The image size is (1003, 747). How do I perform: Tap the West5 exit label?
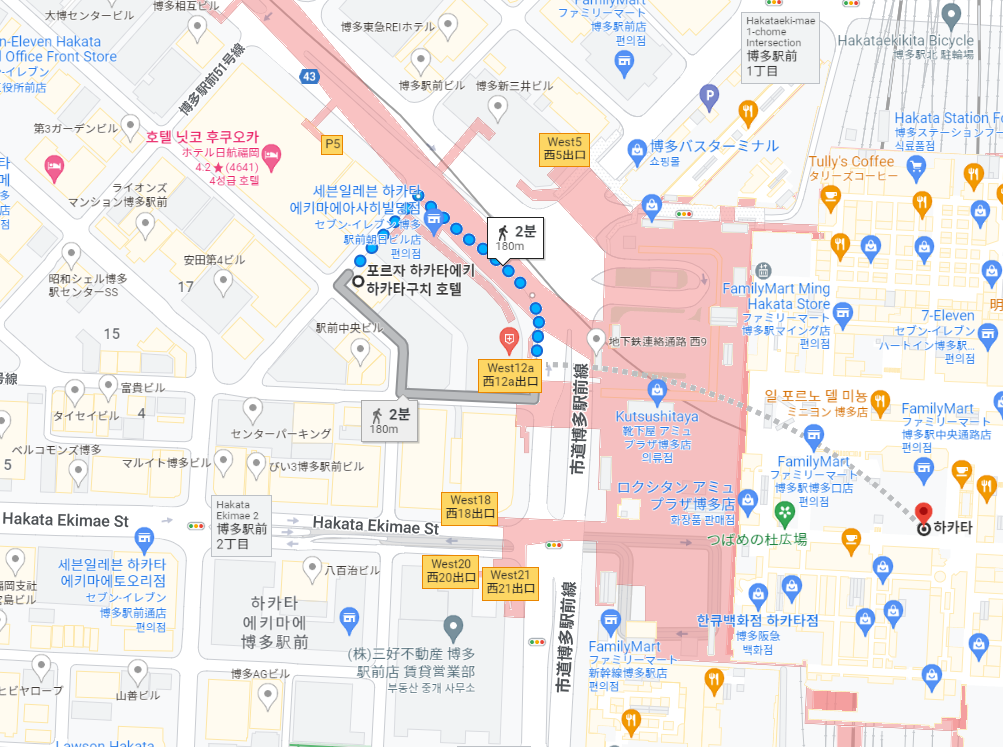pyautogui.click(x=564, y=148)
